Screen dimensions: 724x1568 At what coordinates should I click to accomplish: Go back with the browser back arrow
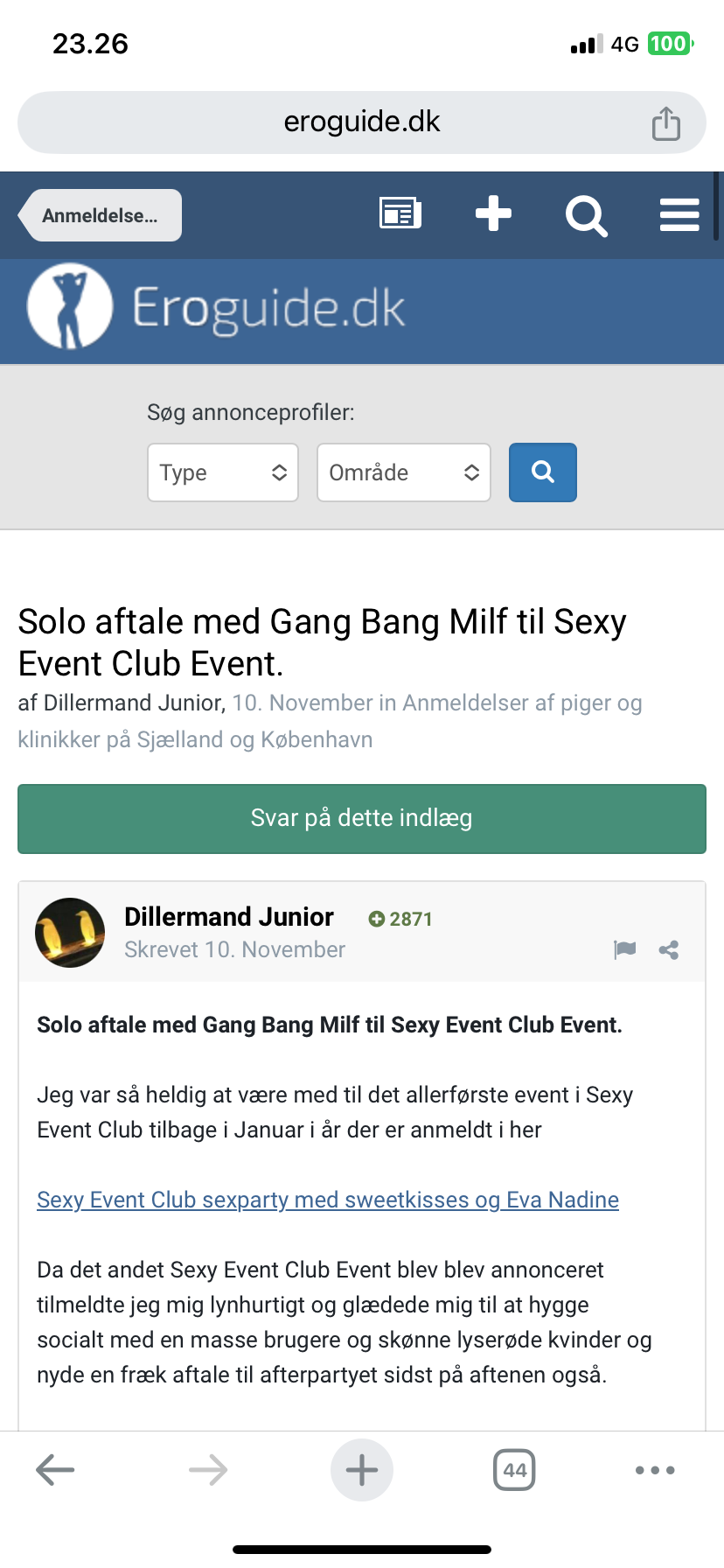pos(55,1470)
